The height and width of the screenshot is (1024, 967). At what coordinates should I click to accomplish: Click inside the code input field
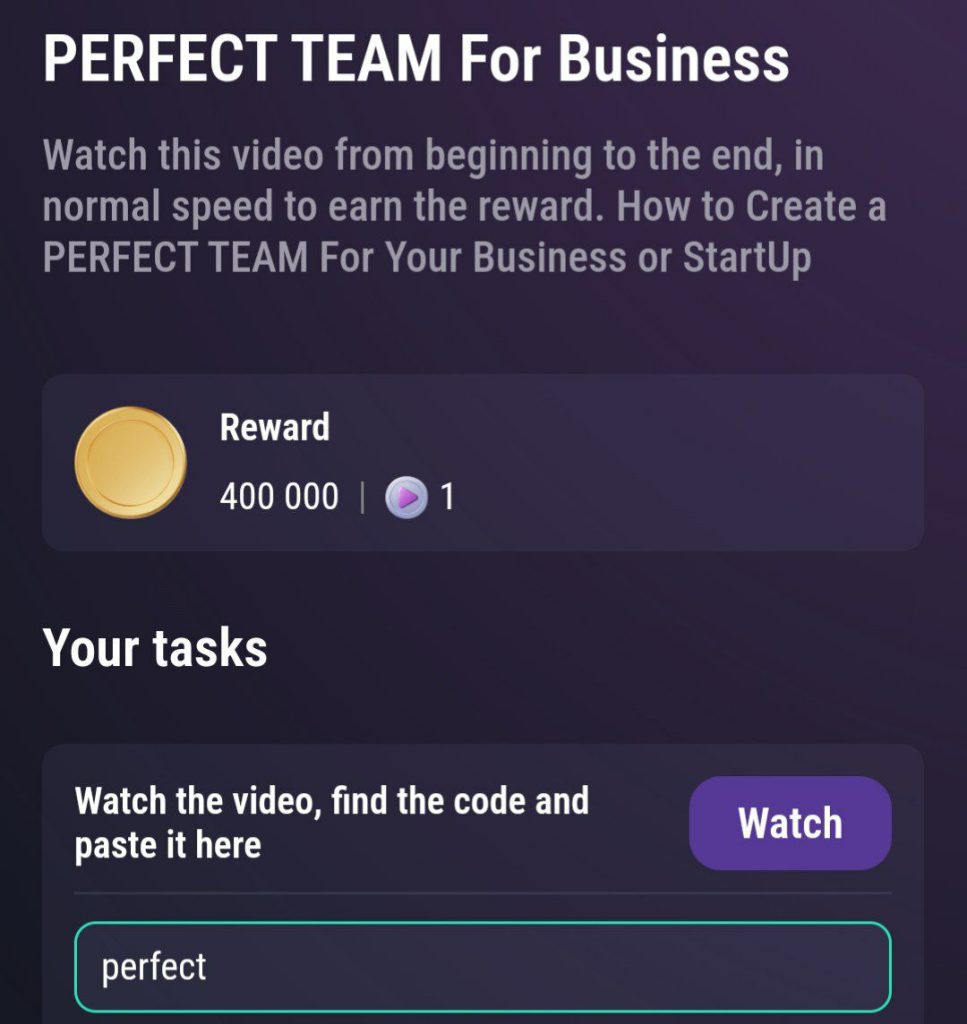coord(480,966)
